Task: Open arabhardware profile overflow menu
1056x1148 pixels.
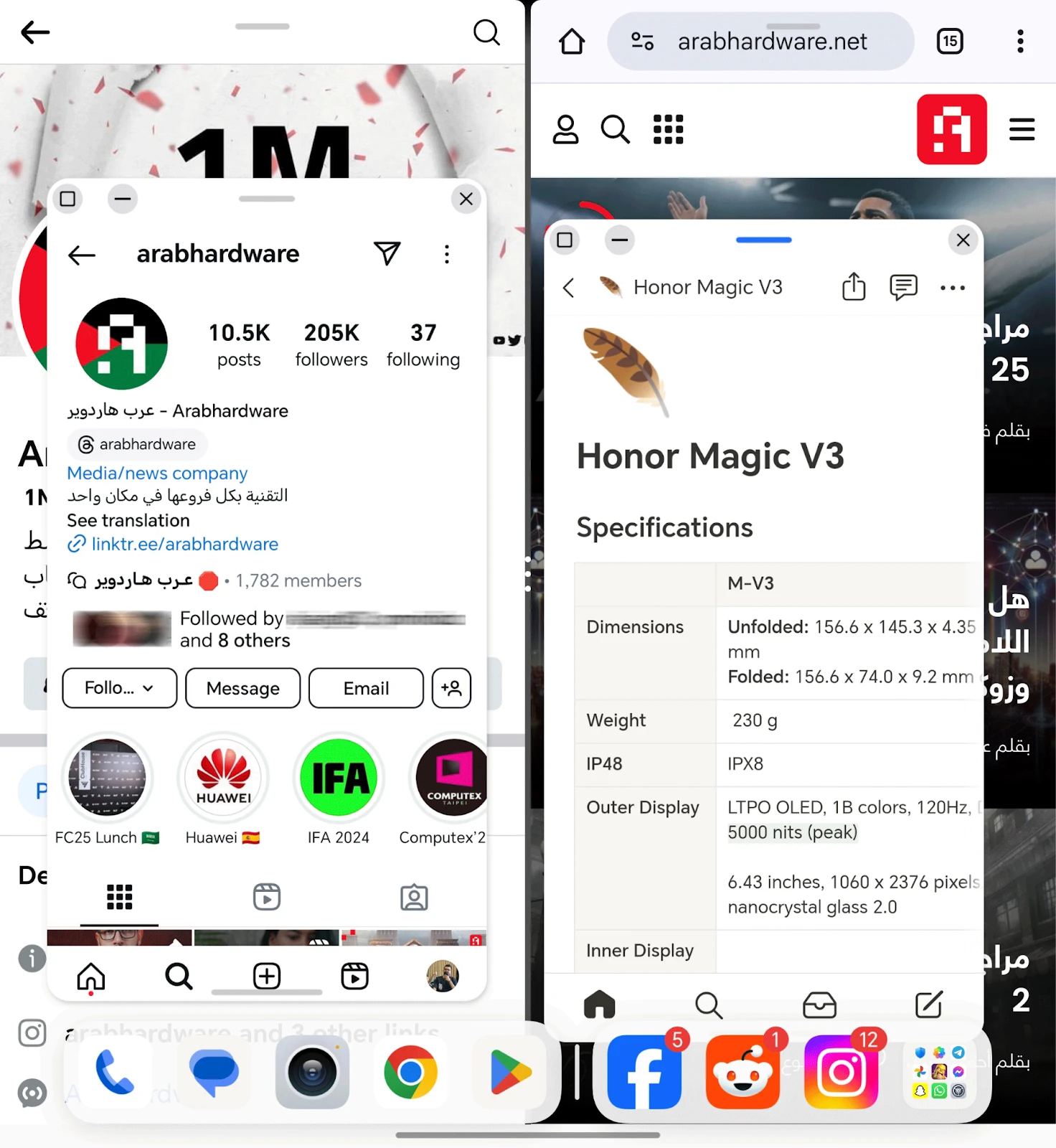Action: (446, 254)
